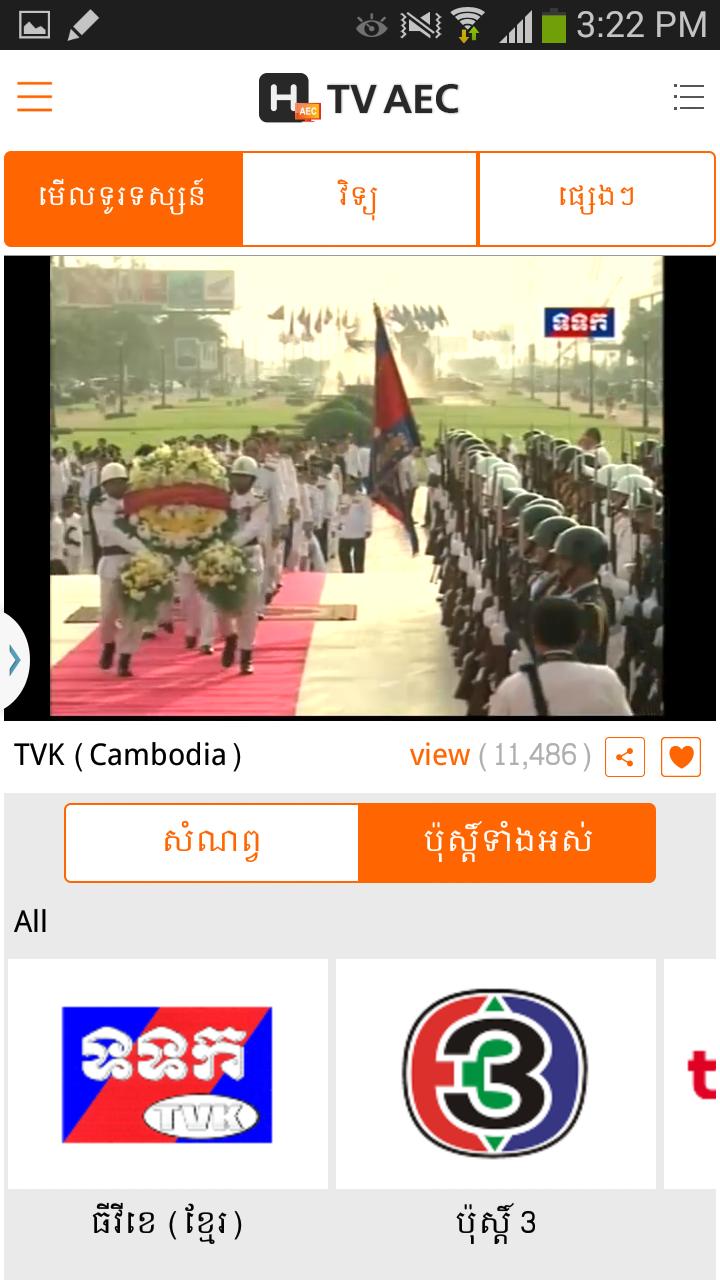Open the ធីវីខេ (ខ្មែរ) TVK channel tile

(x=167, y=1100)
